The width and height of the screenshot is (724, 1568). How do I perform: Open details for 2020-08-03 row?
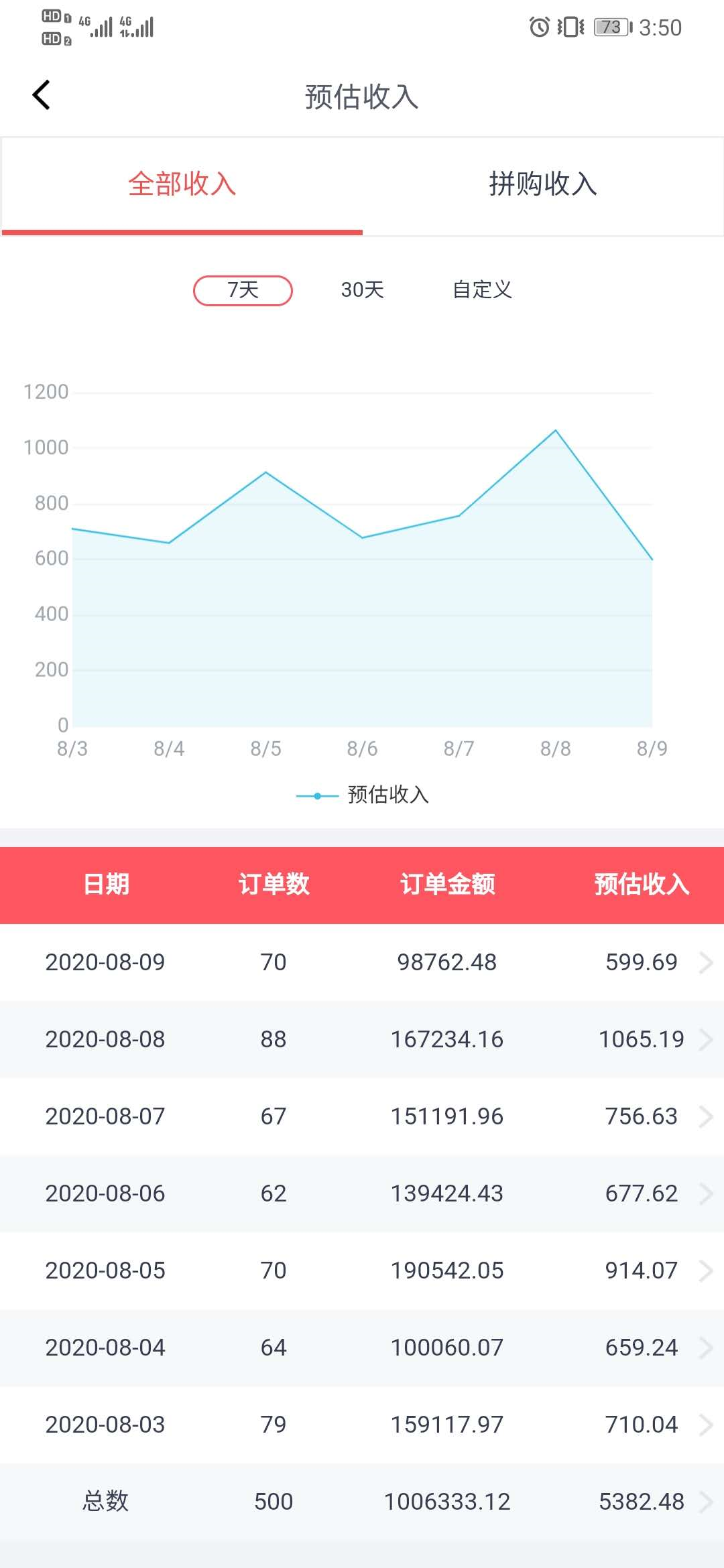362,1425
